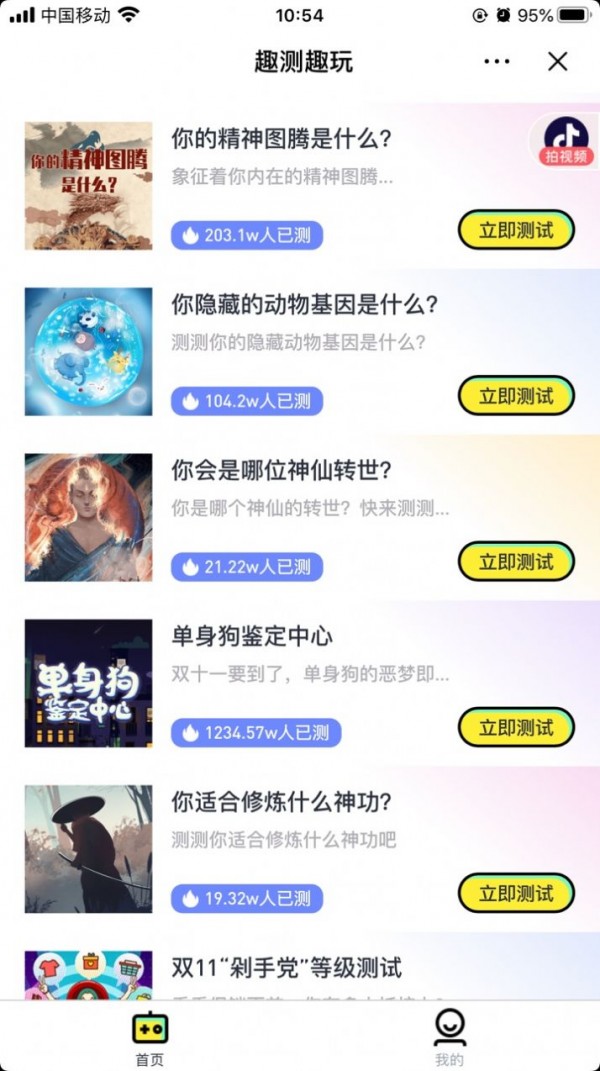Screen dimensions: 600x1071
Task: Tap the 拍视频 floating video button
Action: click(x=565, y=141)
